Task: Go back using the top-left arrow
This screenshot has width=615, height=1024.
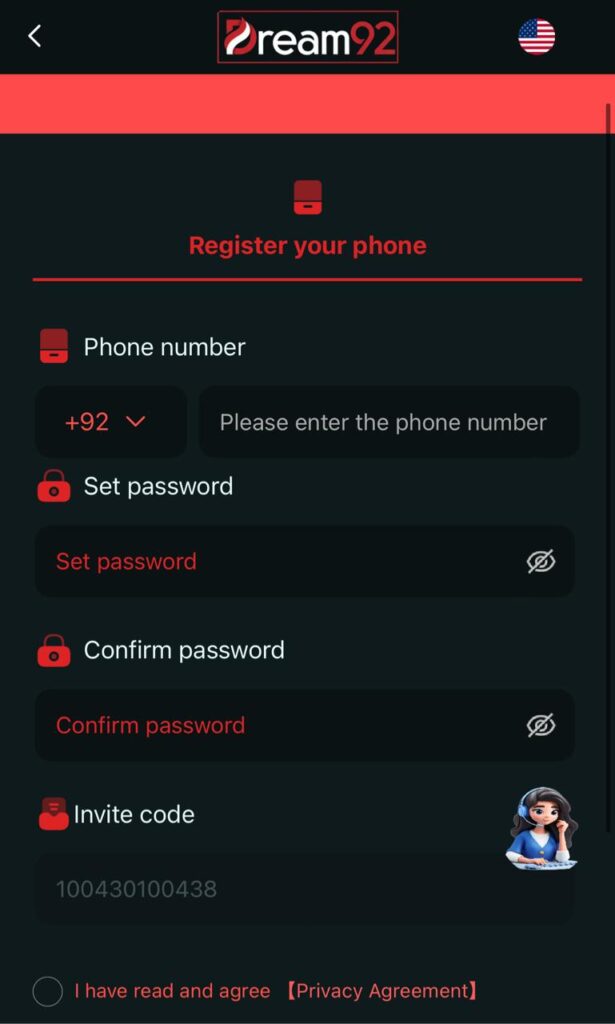Action: 35,37
